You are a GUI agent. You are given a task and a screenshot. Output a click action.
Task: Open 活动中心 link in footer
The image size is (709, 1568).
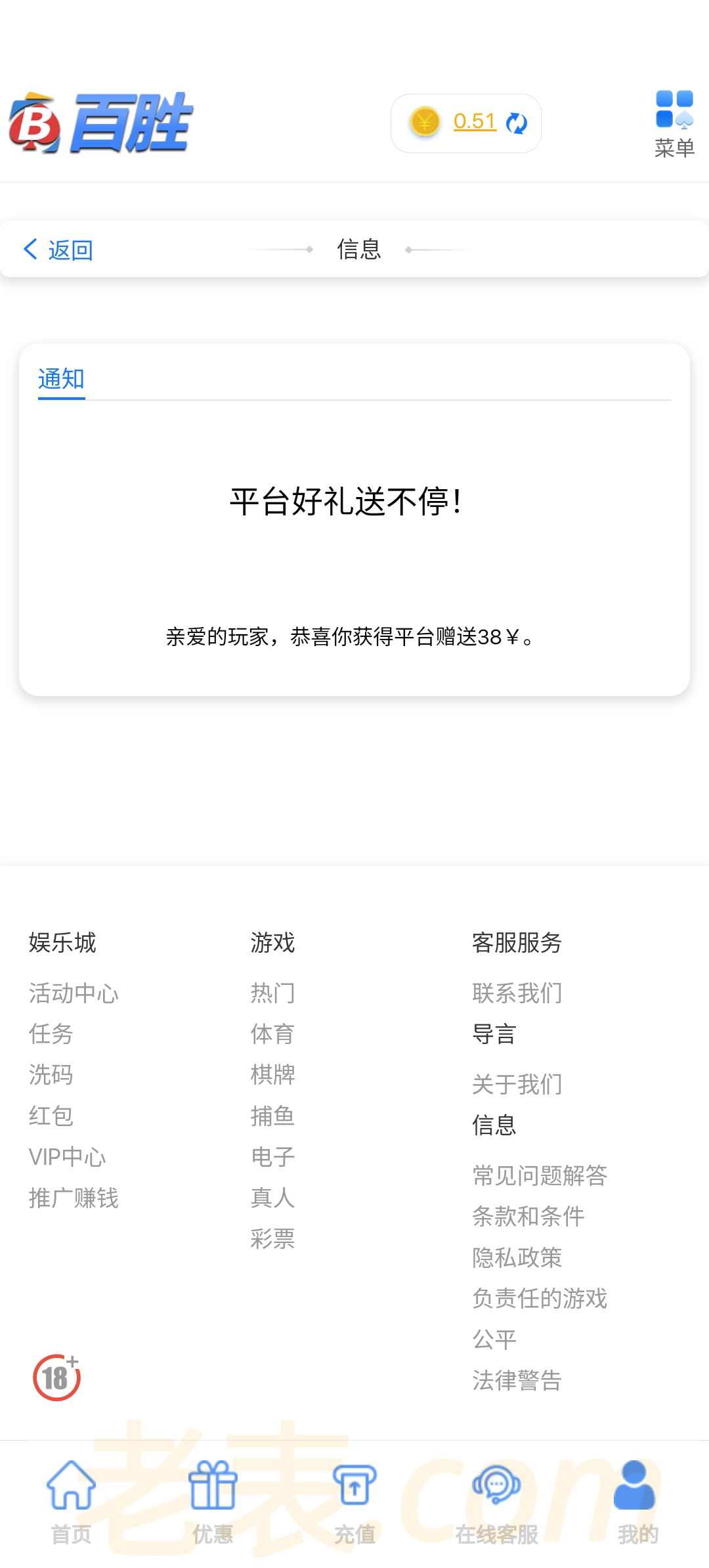74,993
